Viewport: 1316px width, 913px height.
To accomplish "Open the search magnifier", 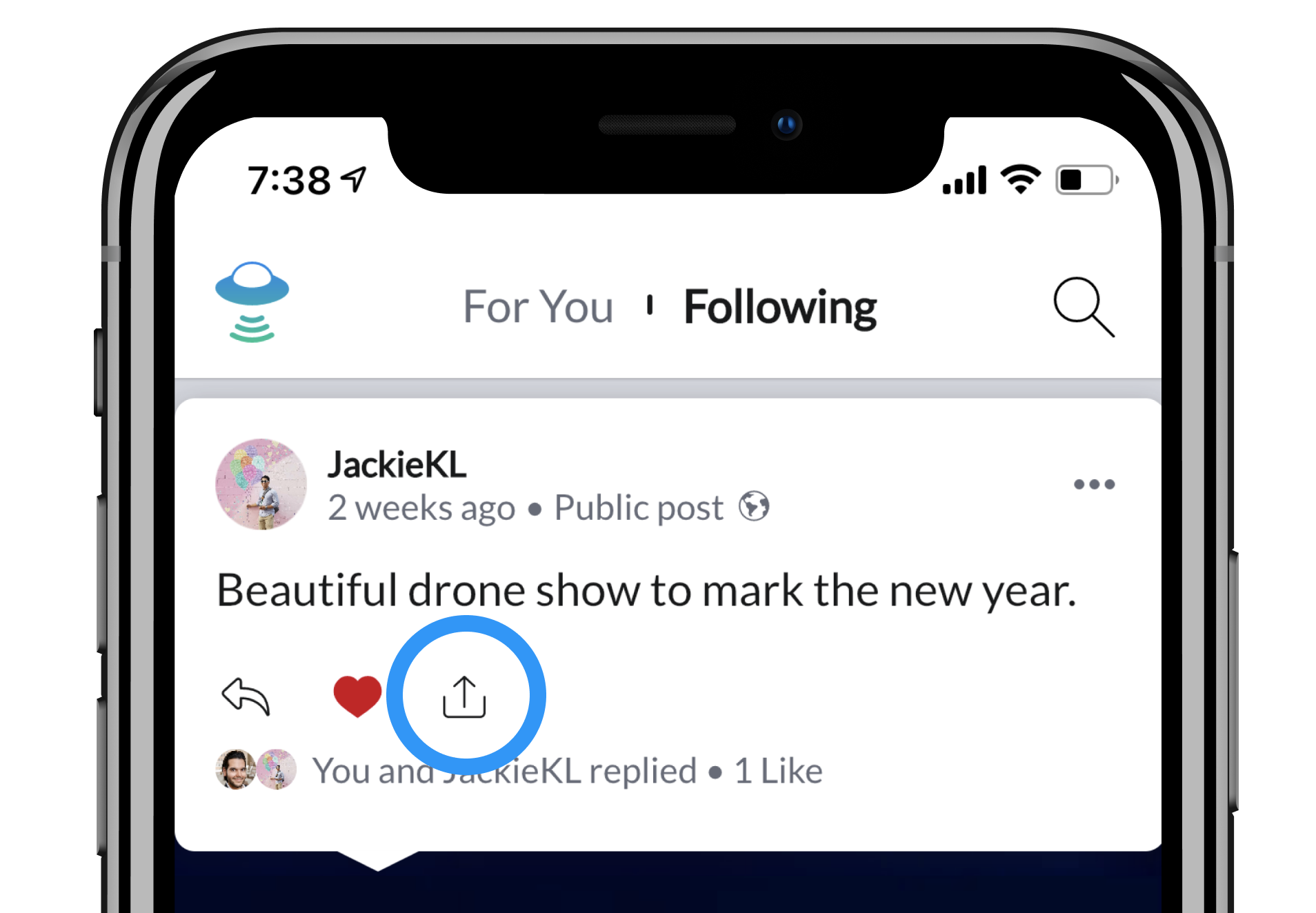I will (1083, 307).
